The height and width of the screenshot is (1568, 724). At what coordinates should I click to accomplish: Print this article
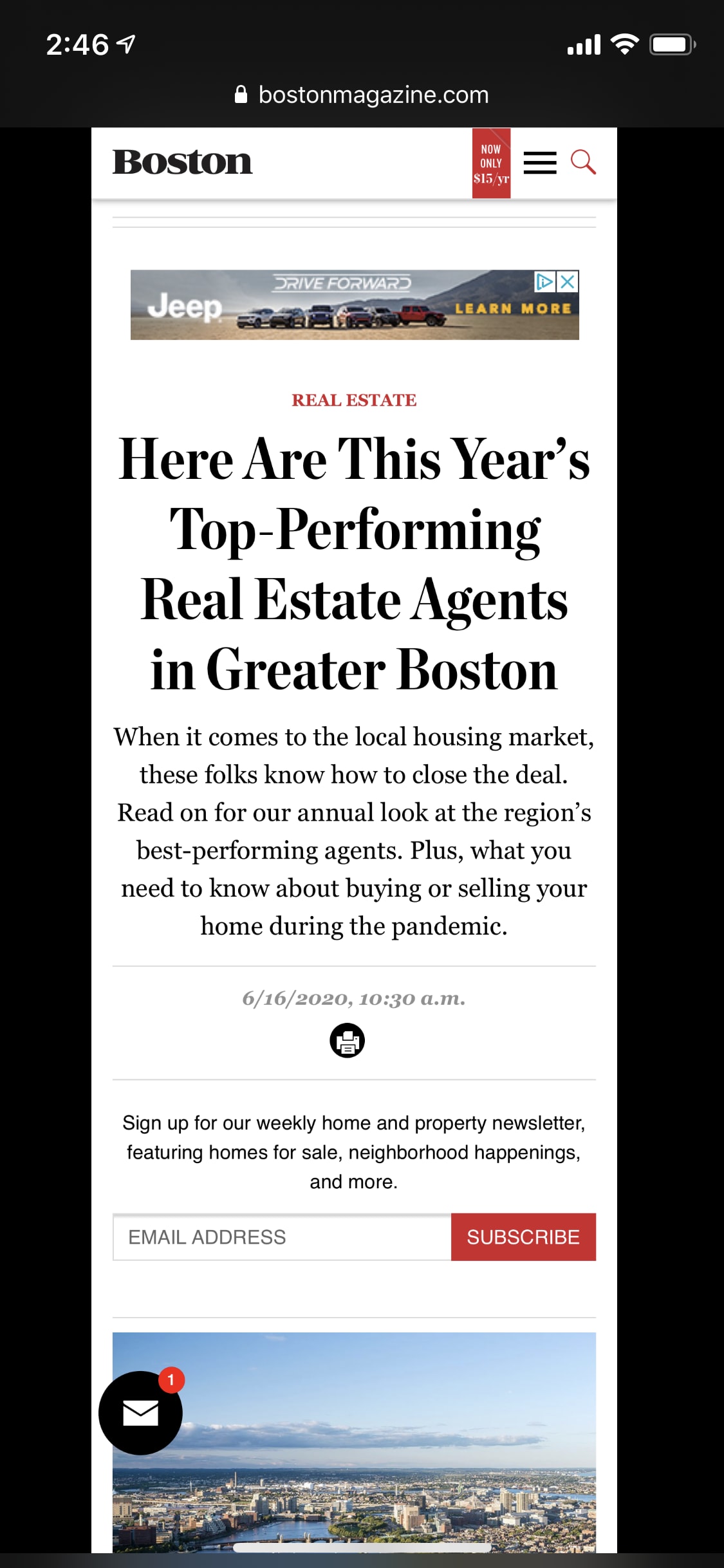click(347, 1041)
